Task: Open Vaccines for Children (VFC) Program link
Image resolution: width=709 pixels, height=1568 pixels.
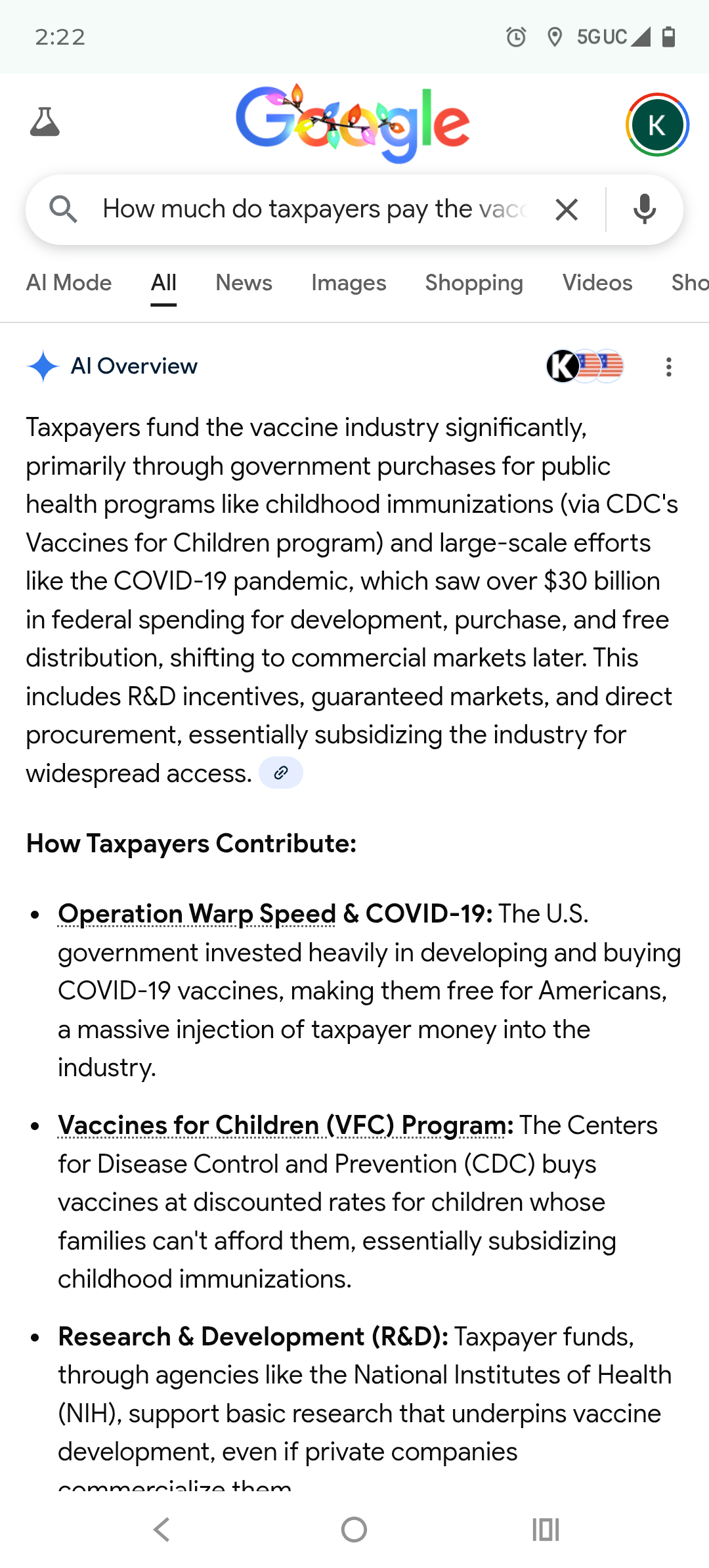Action: click(282, 1125)
